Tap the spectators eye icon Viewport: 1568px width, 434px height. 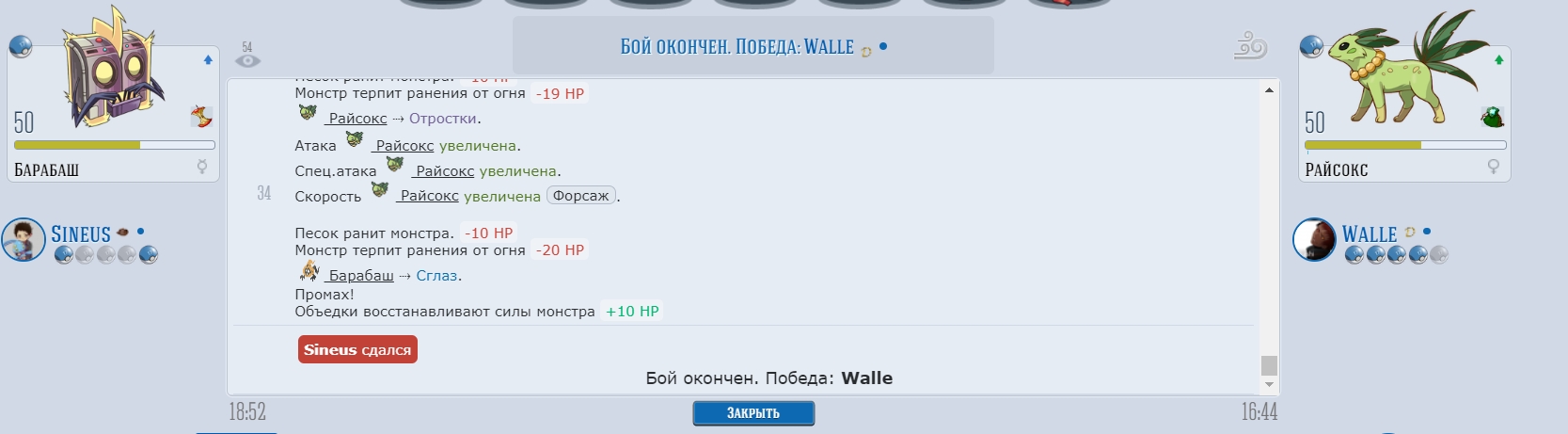247,60
